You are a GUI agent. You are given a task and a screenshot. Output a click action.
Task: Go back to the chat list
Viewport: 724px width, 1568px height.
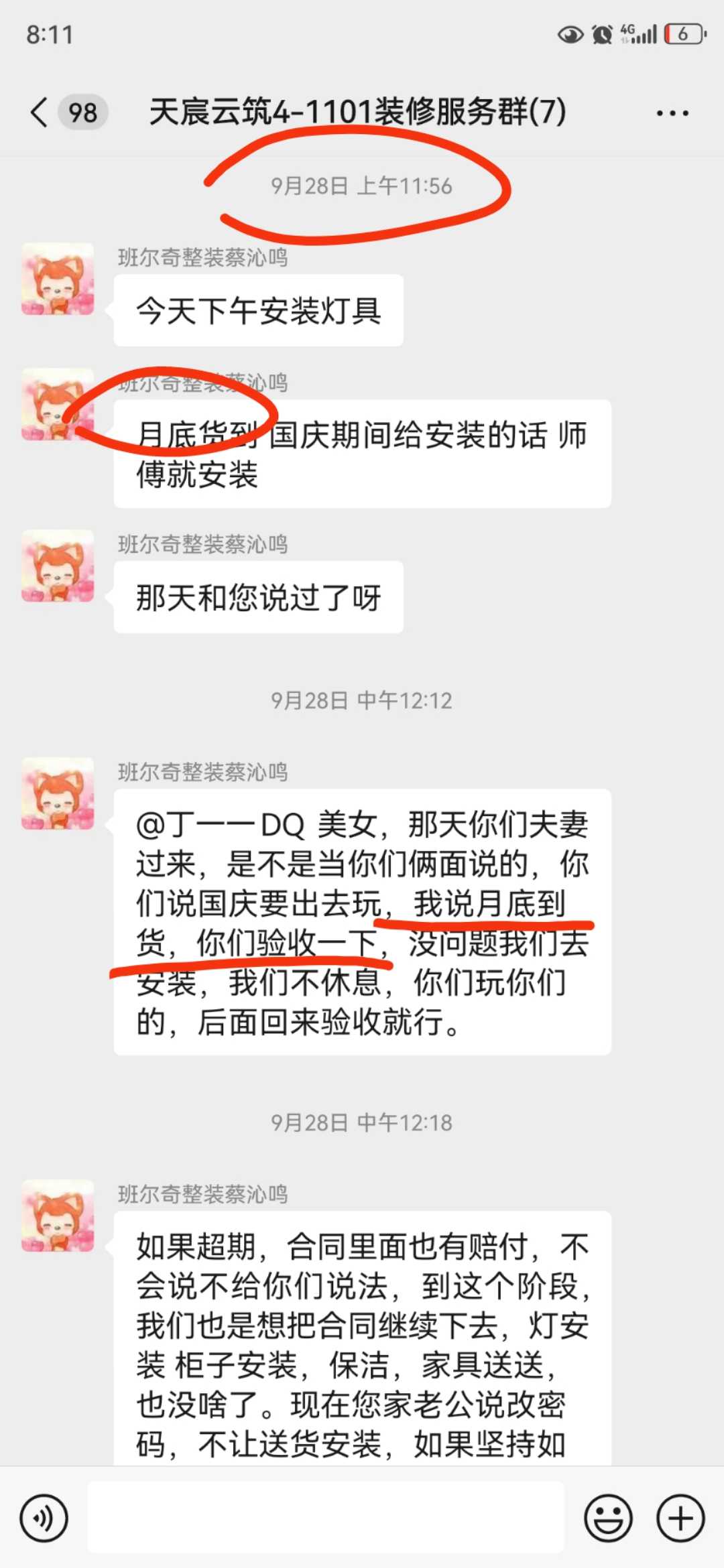(x=40, y=112)
